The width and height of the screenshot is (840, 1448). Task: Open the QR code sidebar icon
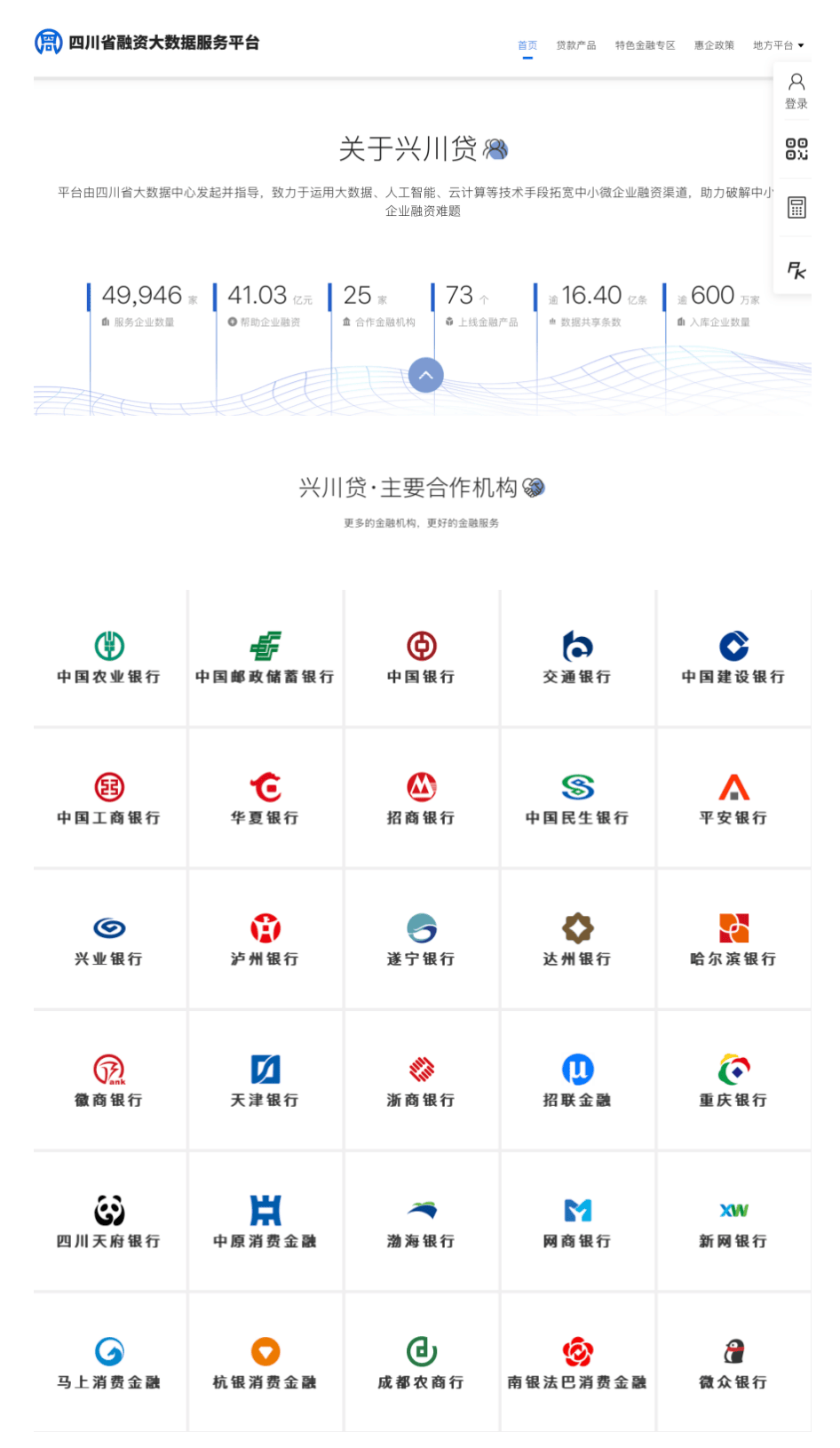pos(796,148)
